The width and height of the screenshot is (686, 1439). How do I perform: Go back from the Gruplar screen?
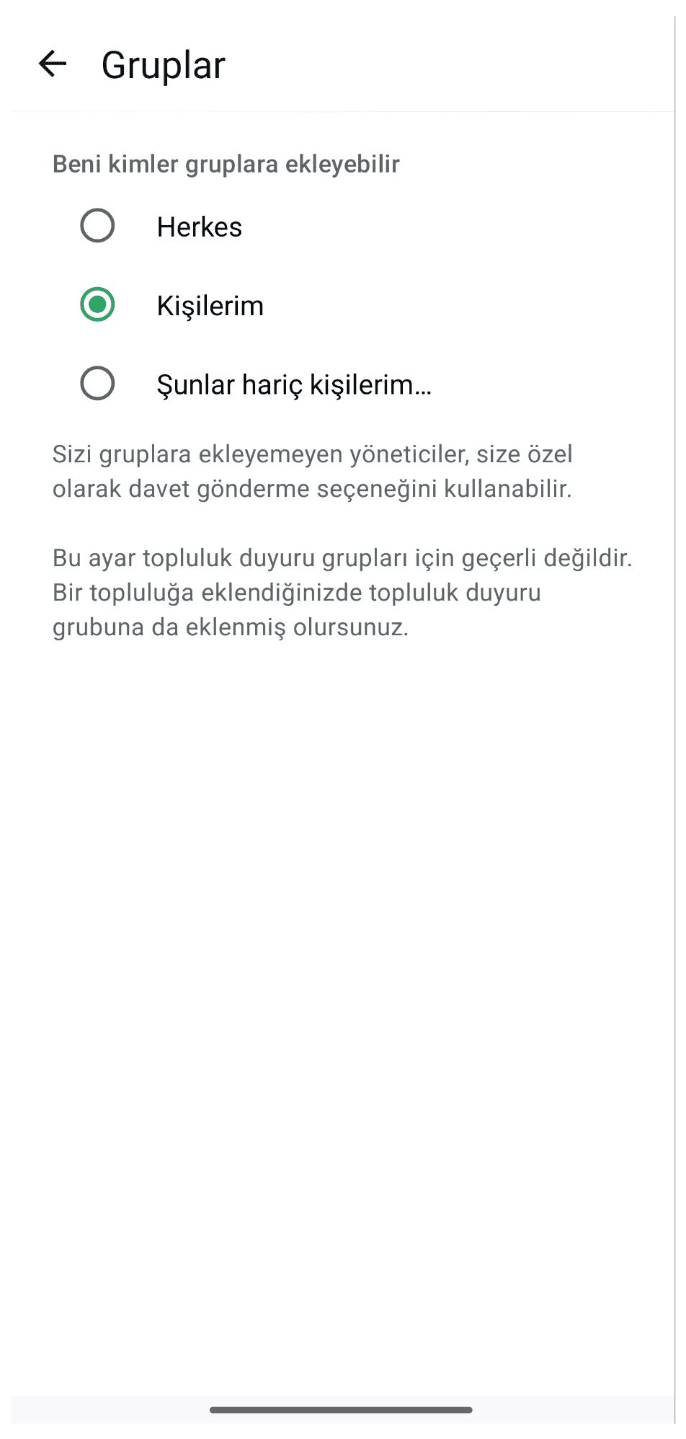pyautogui.click(x=52, y=65)
